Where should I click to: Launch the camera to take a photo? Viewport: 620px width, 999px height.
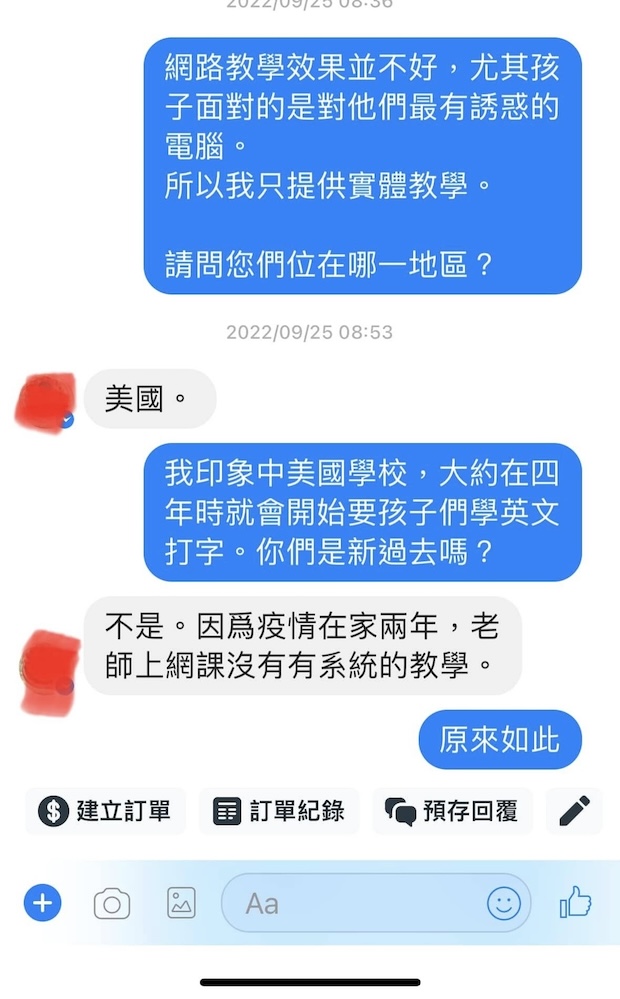coord(112,904)
